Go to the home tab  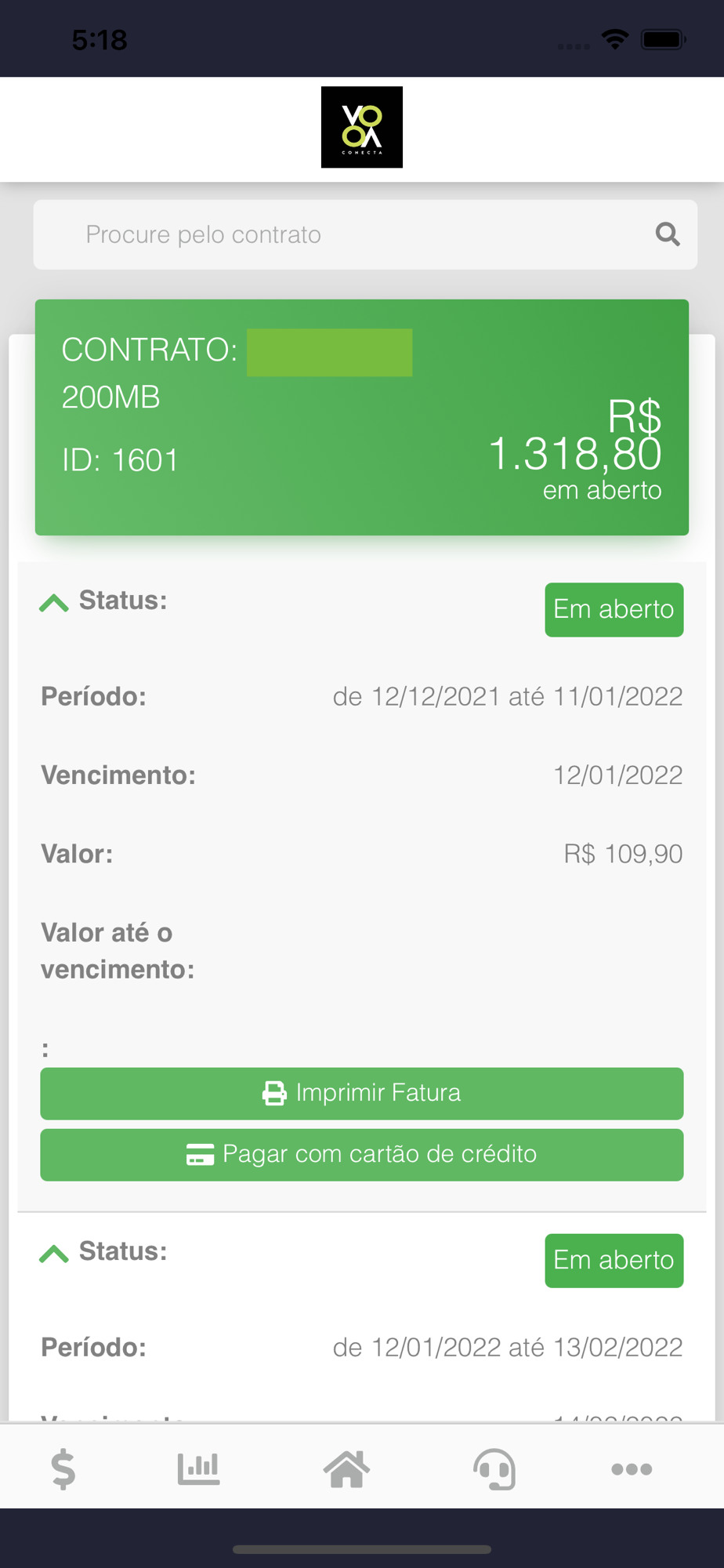[346, 1468]
